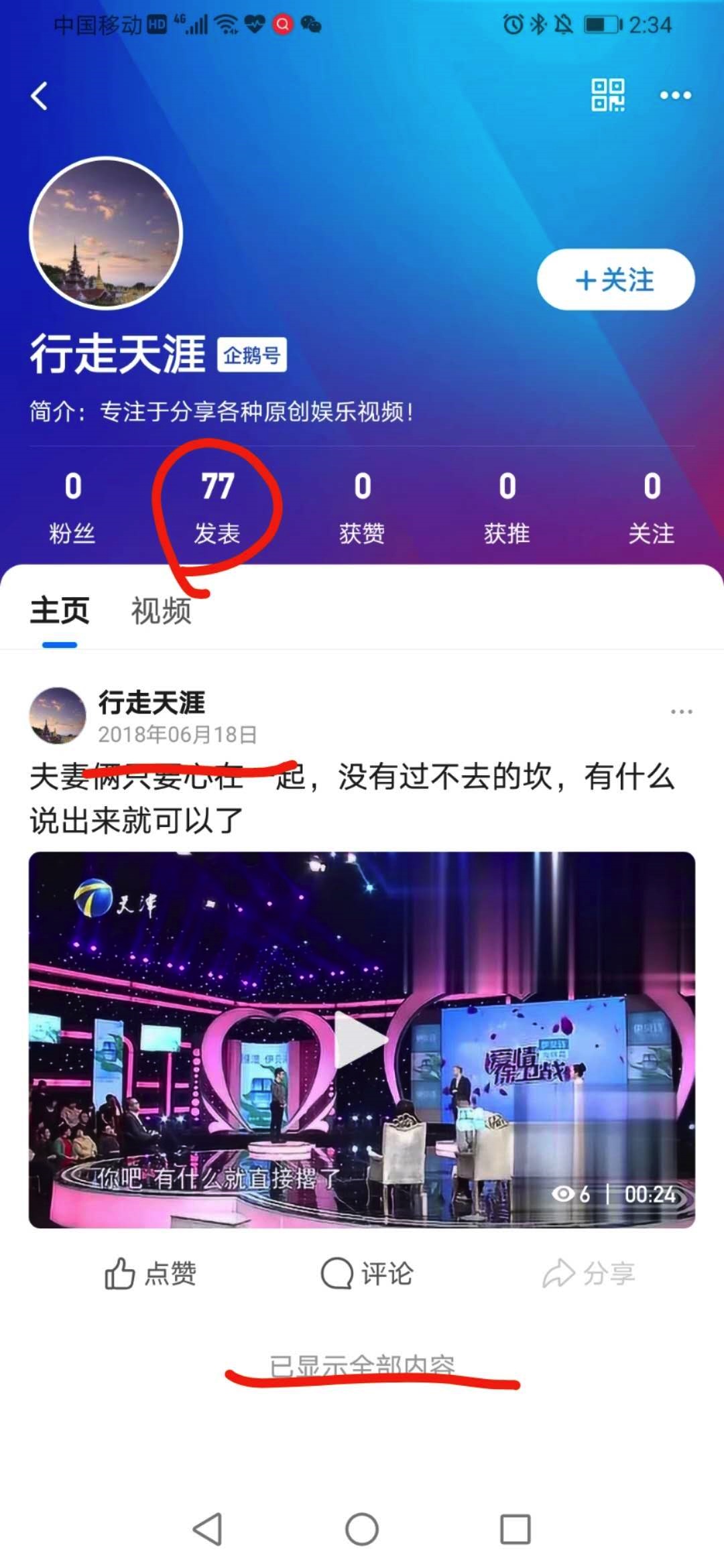Screen dimensions: 724x1568
Task: Open 评论 comments on the post
Action: point(367,1274)
